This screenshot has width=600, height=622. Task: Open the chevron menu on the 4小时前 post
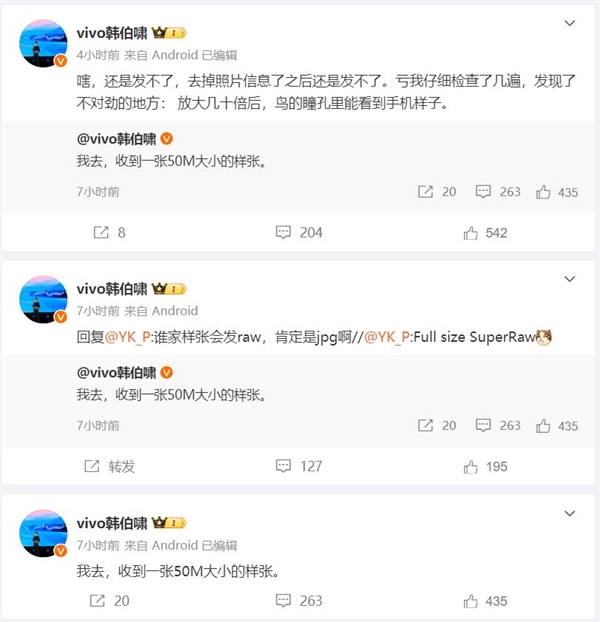click(569, 21)
